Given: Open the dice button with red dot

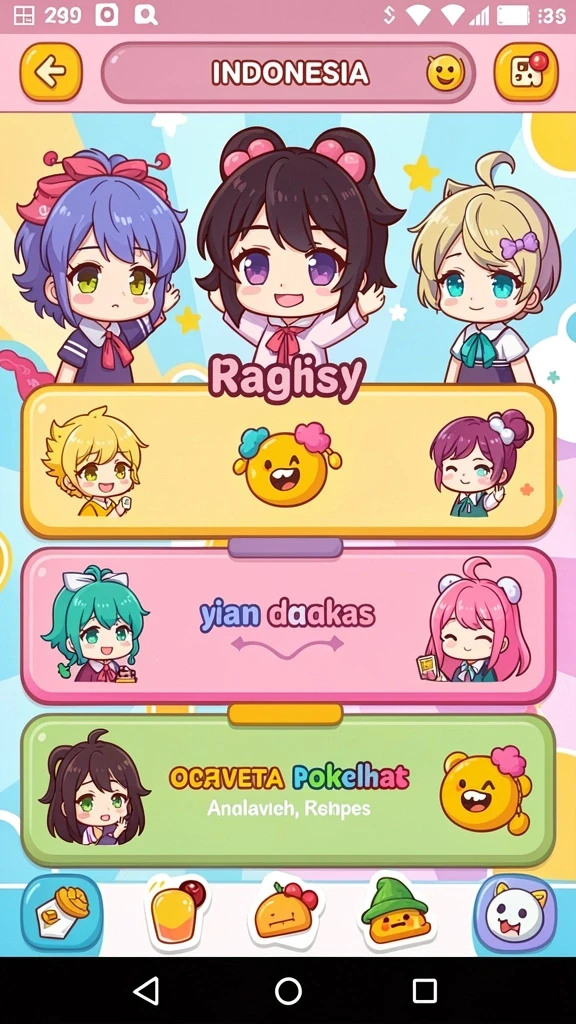Looking at the screenshot, I should click(x=526, y=72).
